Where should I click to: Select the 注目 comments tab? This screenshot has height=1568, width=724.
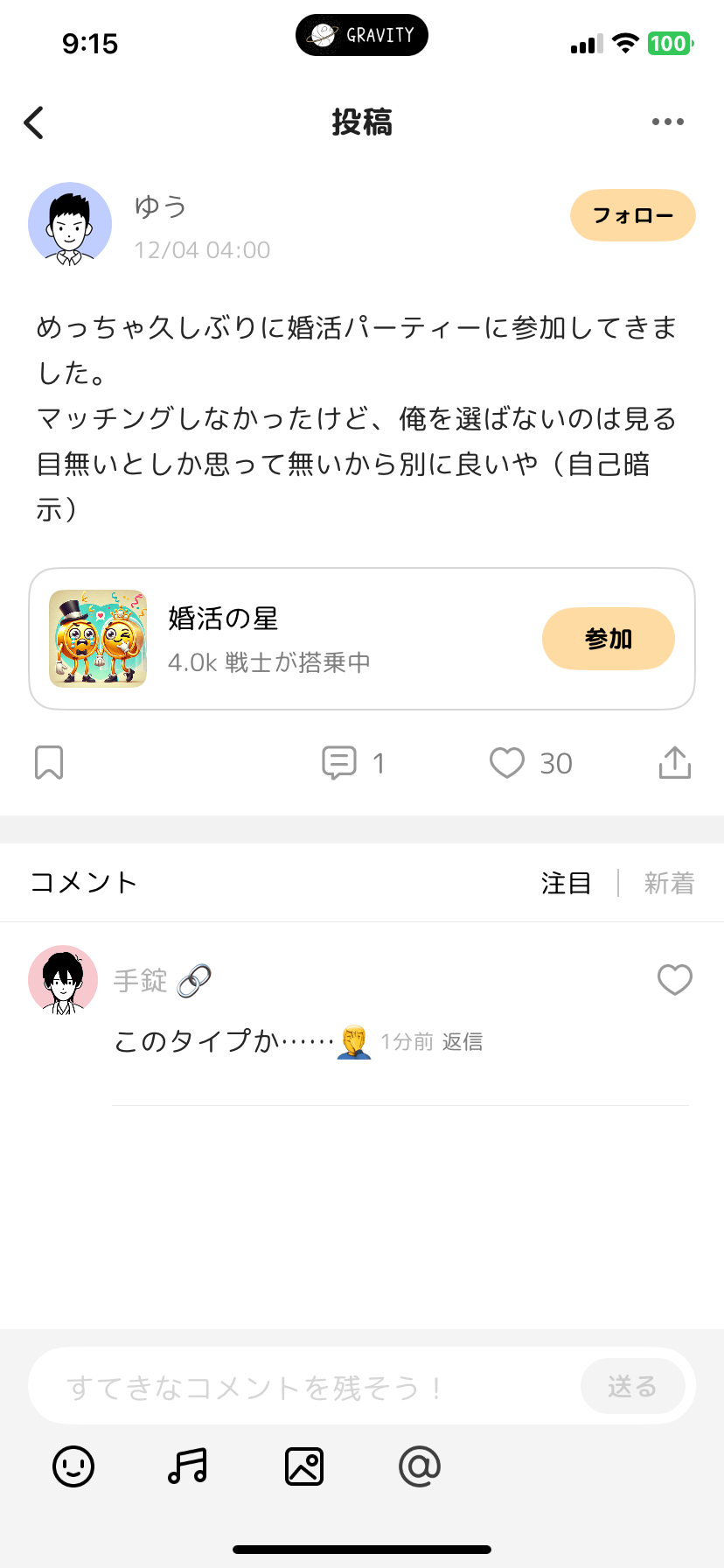point(566,883)
